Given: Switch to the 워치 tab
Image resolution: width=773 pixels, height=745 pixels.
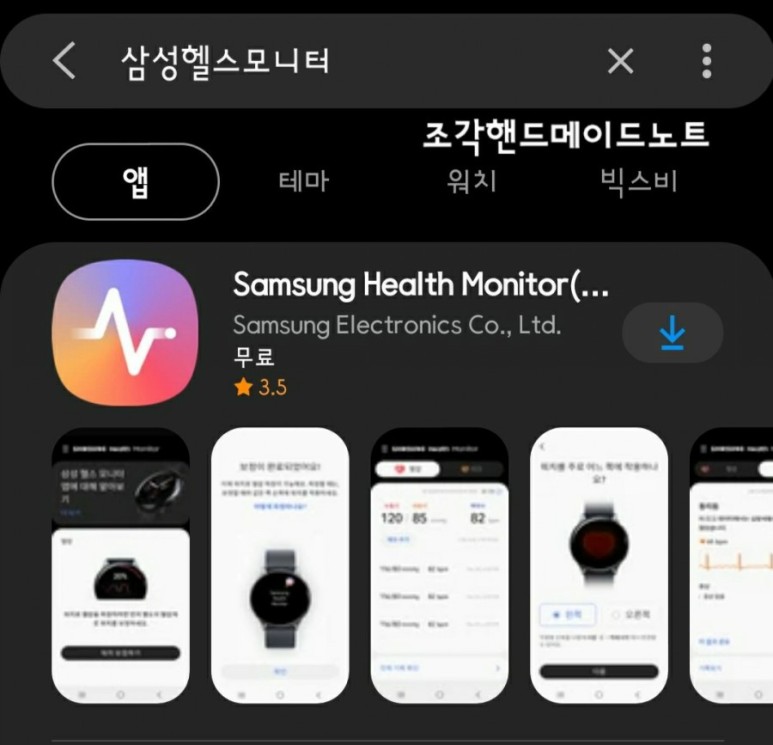Looking at the screenshot, I should (471, 182).
